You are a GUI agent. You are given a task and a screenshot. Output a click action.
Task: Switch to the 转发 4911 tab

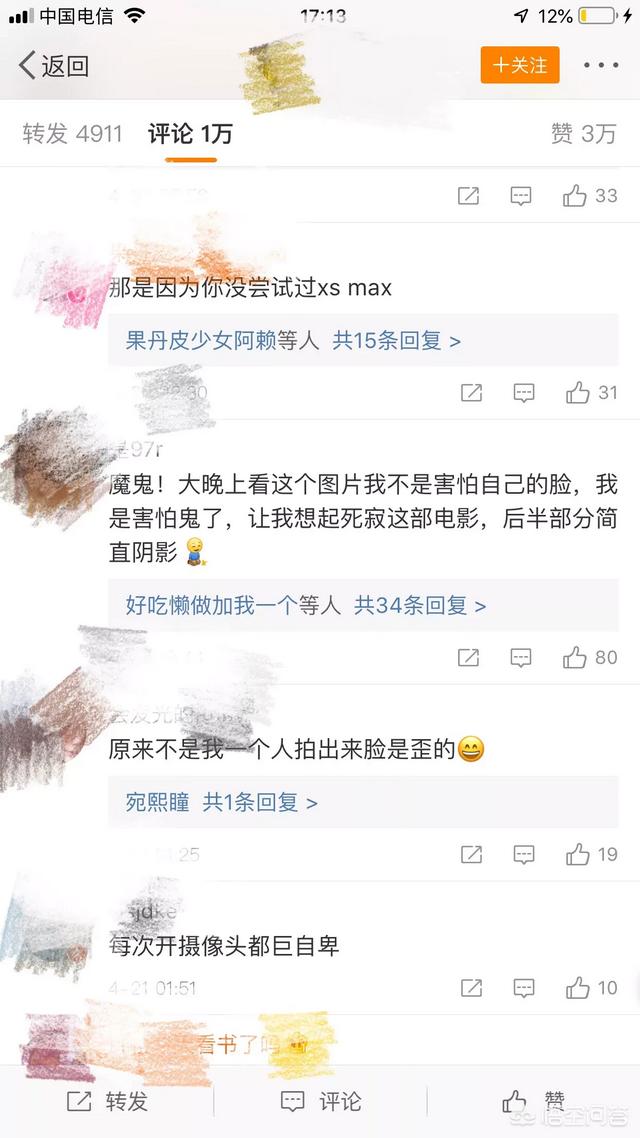point(72,134)
